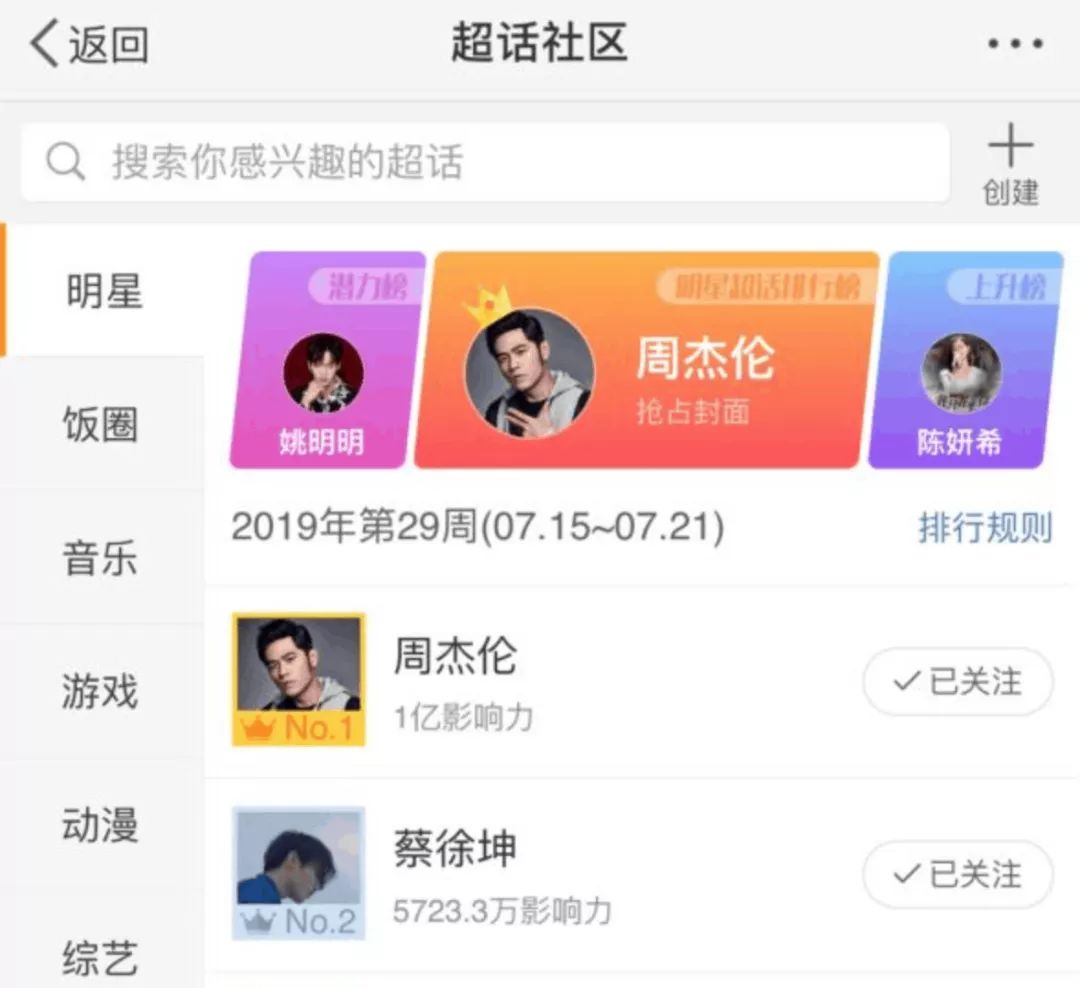Switch to the 饭圈 category
The width and height of the screenshot is (1080, 988).
pyautogui.click(x=100, y=423)
